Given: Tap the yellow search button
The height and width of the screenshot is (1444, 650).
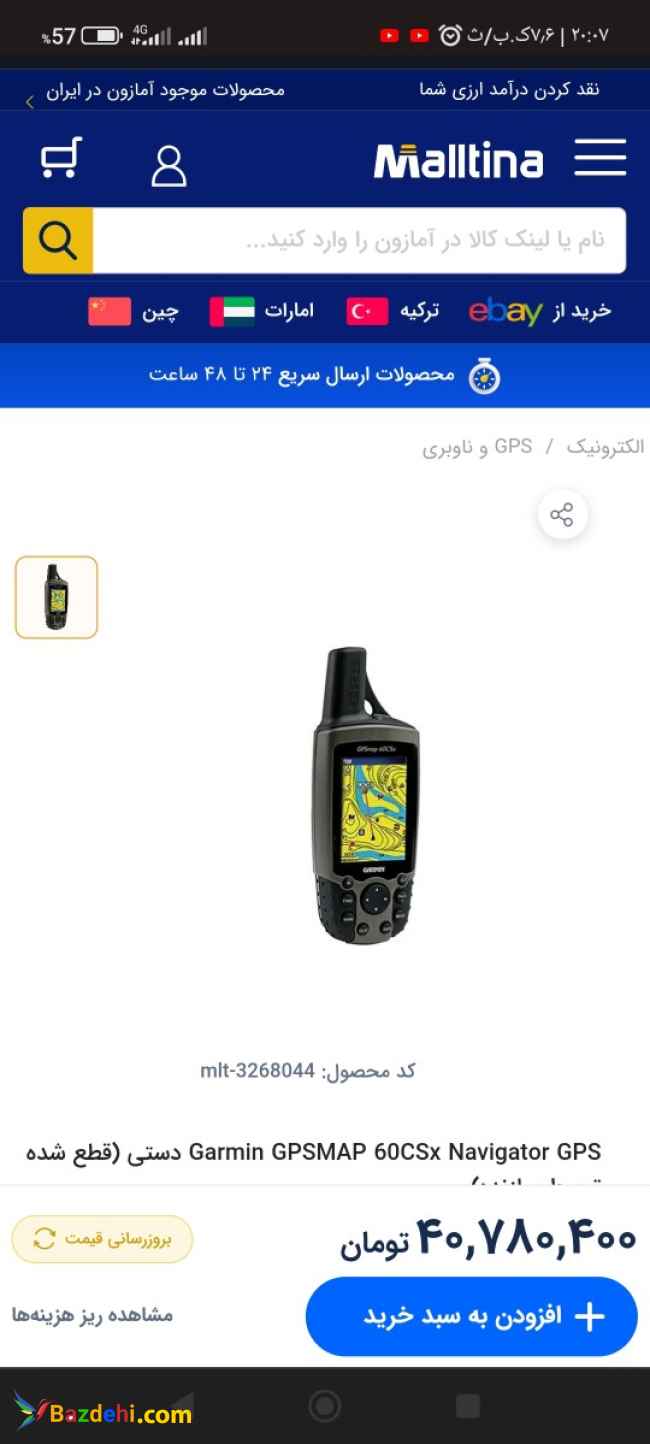Looking at the screenshot, I should (58, 240).
